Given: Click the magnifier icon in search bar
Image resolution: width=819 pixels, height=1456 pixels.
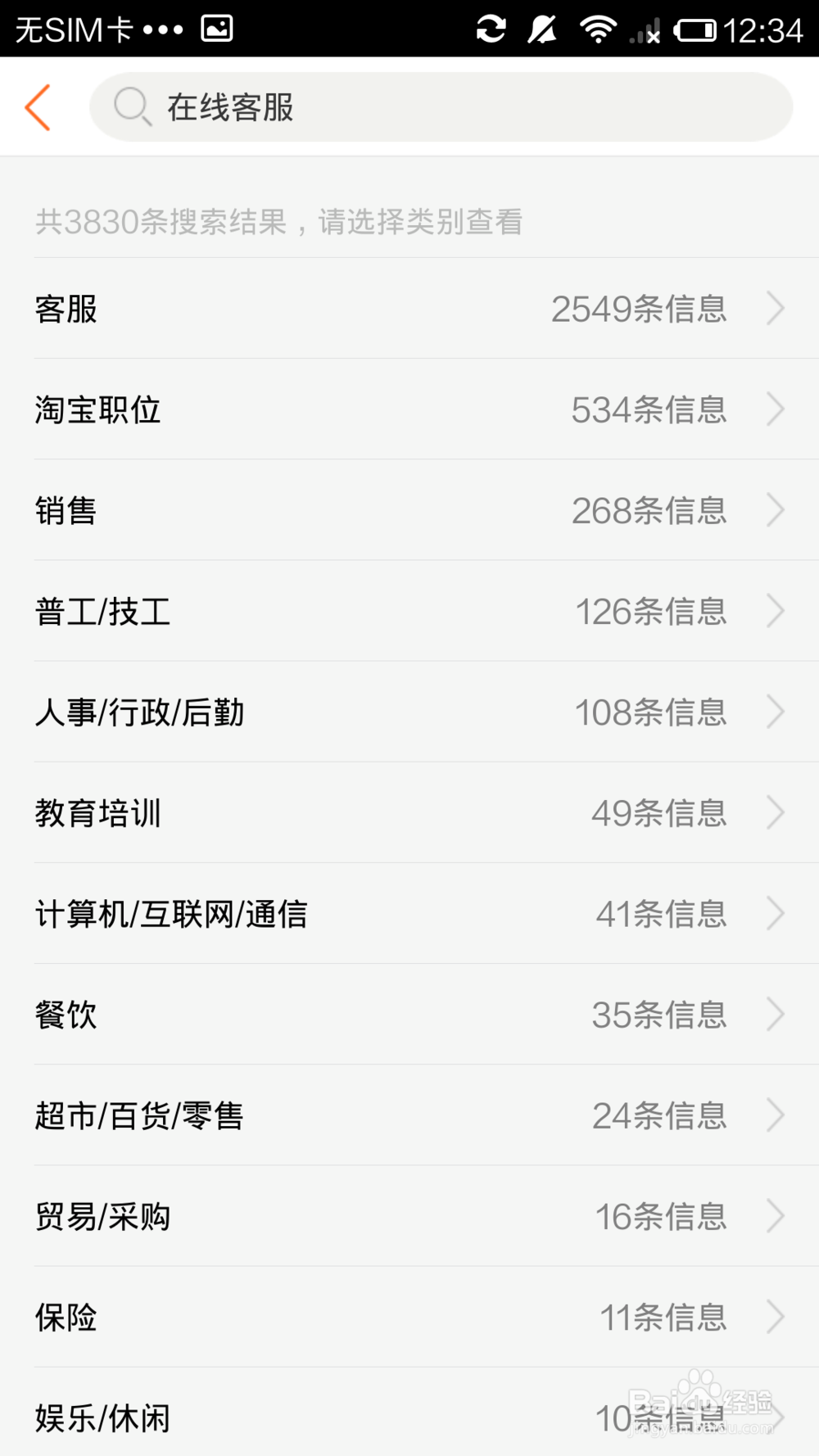Looking at the screenshot, I should 131,107.
